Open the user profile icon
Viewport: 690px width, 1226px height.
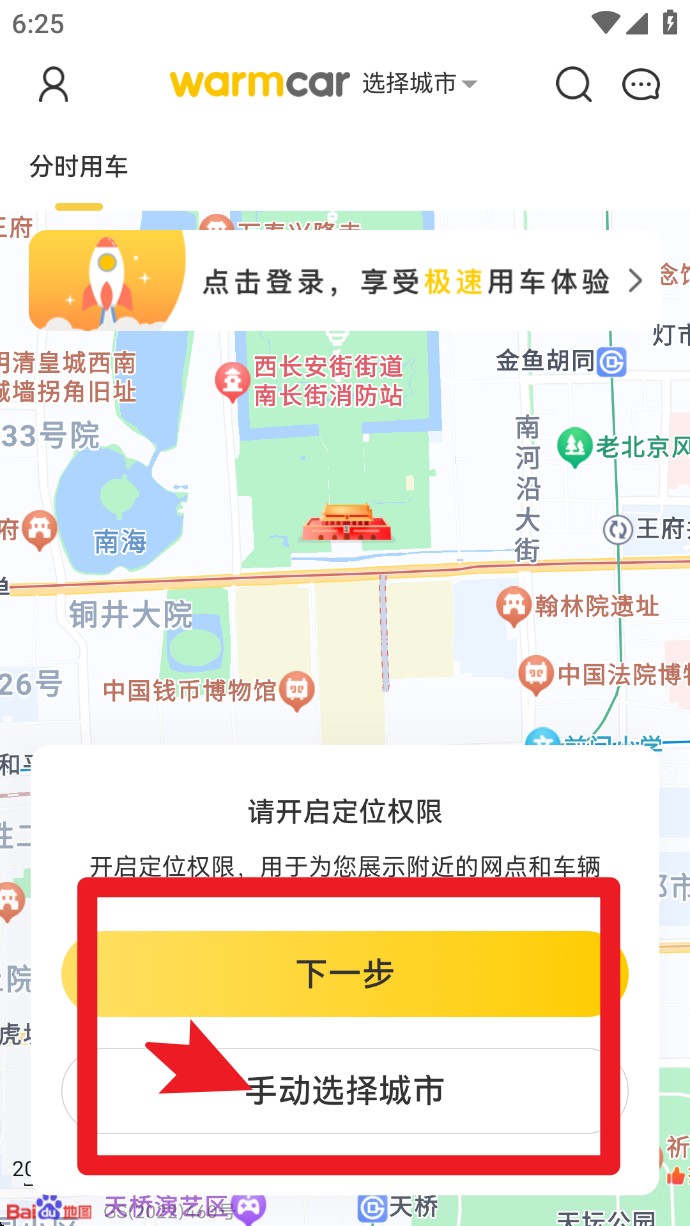[54, 84]
